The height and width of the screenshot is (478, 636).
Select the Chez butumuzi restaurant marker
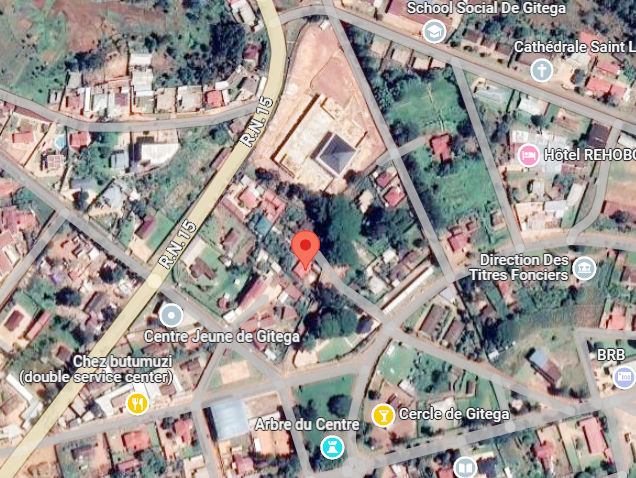[x=138, y=403]
